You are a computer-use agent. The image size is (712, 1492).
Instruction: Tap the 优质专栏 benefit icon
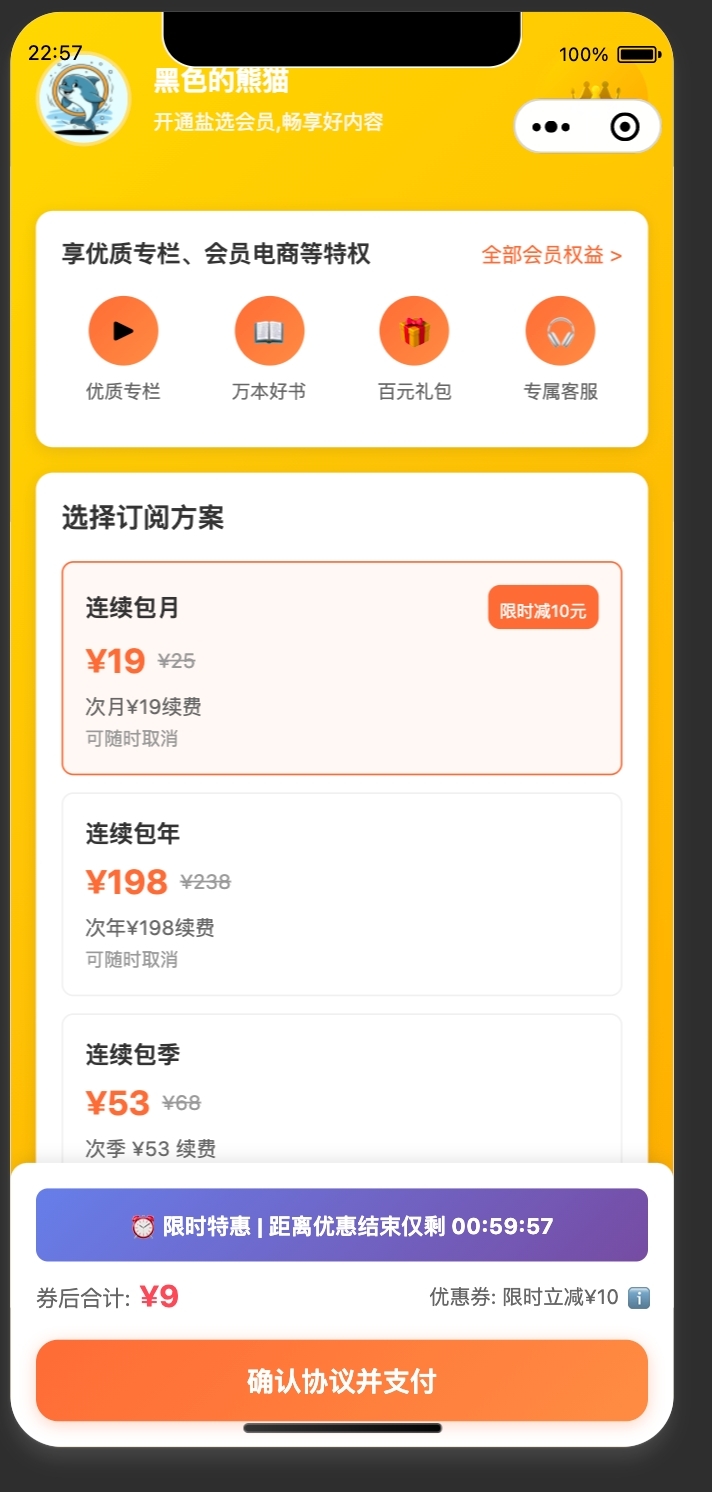click(123, 331)
